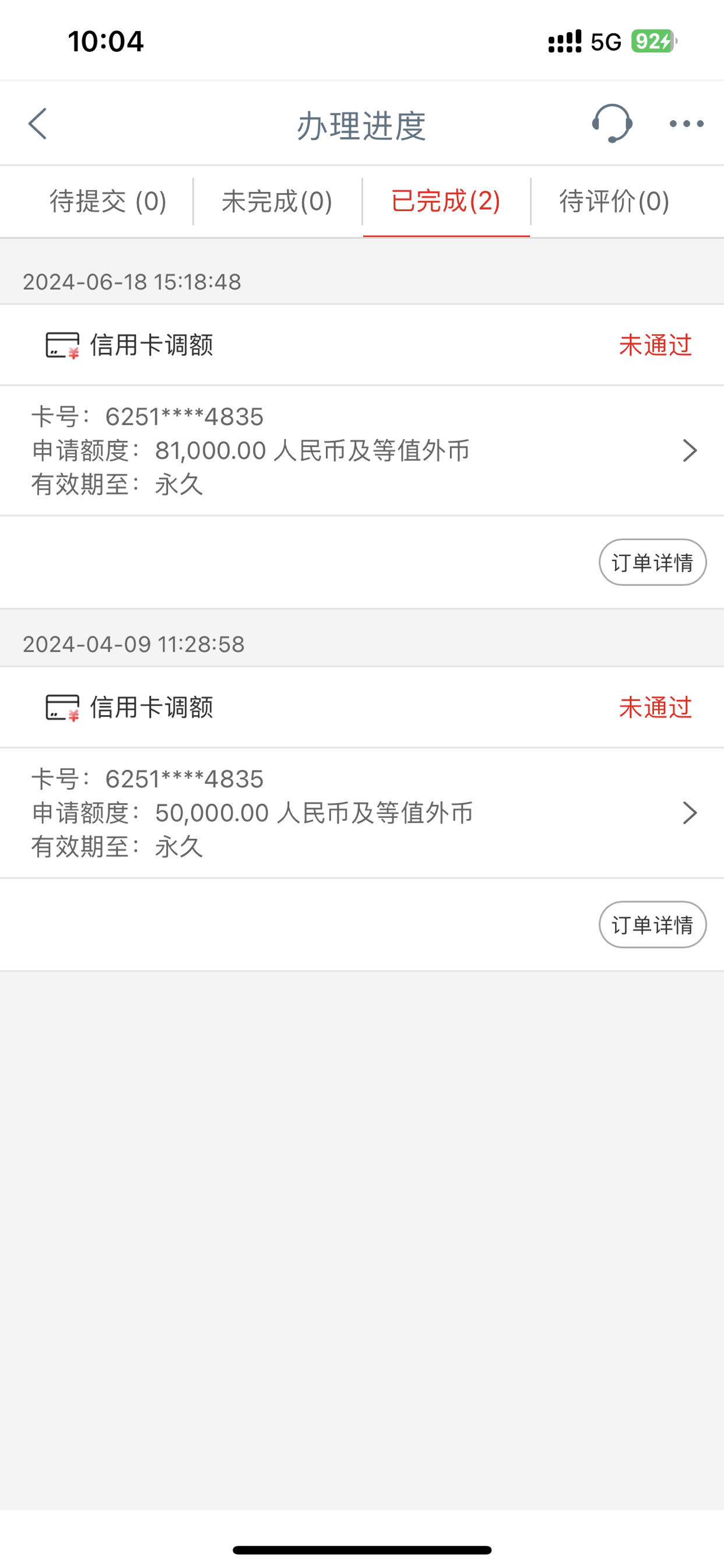This screenshot has width=724, height=1568.
Task: Tap 订单详情 for the 2024-04-09 order
Action: click(x=652, y=925)
